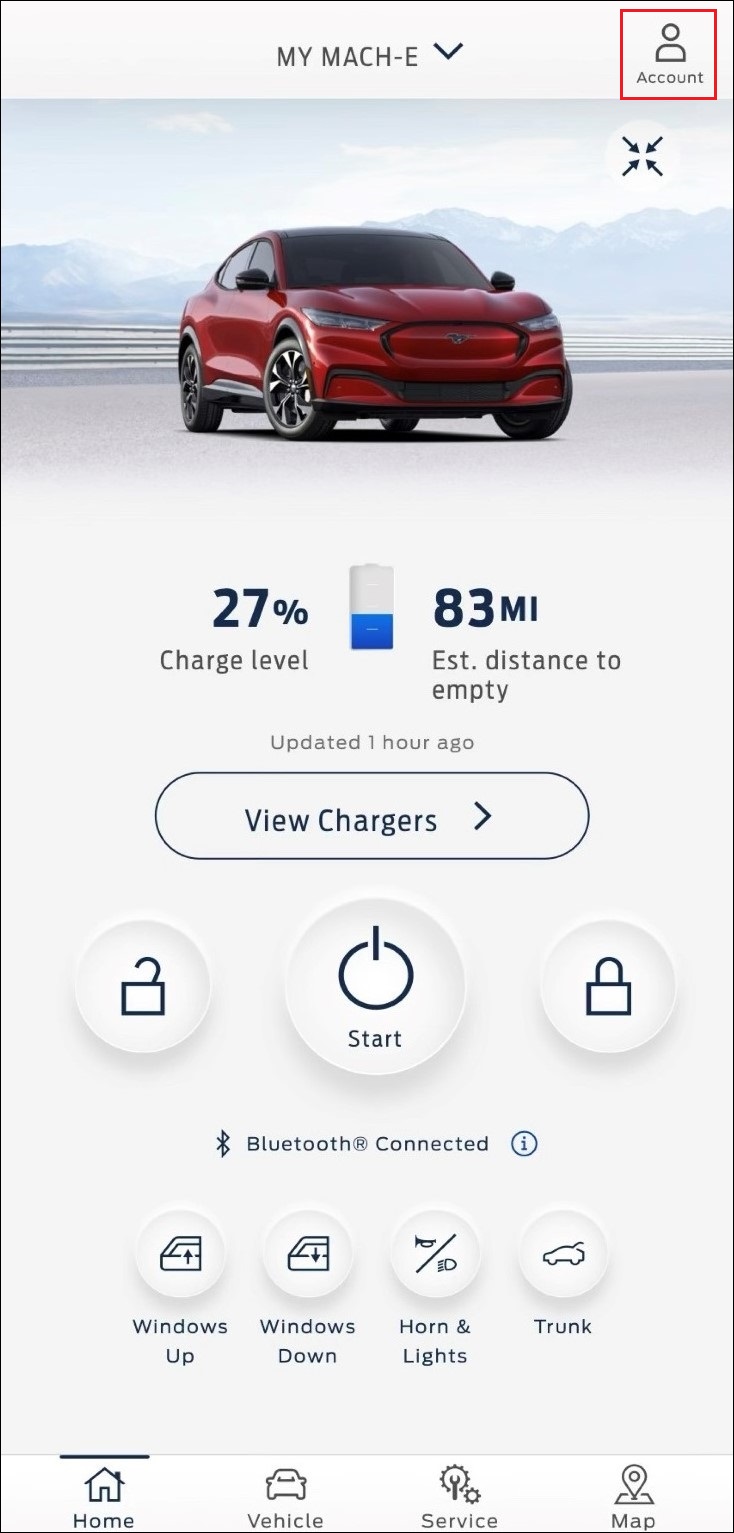Image resolution: width=734 pixels, height=1533 pixels.
Task: Roll the windows down
Action: pyautogui.click(x=308, y=1254)
